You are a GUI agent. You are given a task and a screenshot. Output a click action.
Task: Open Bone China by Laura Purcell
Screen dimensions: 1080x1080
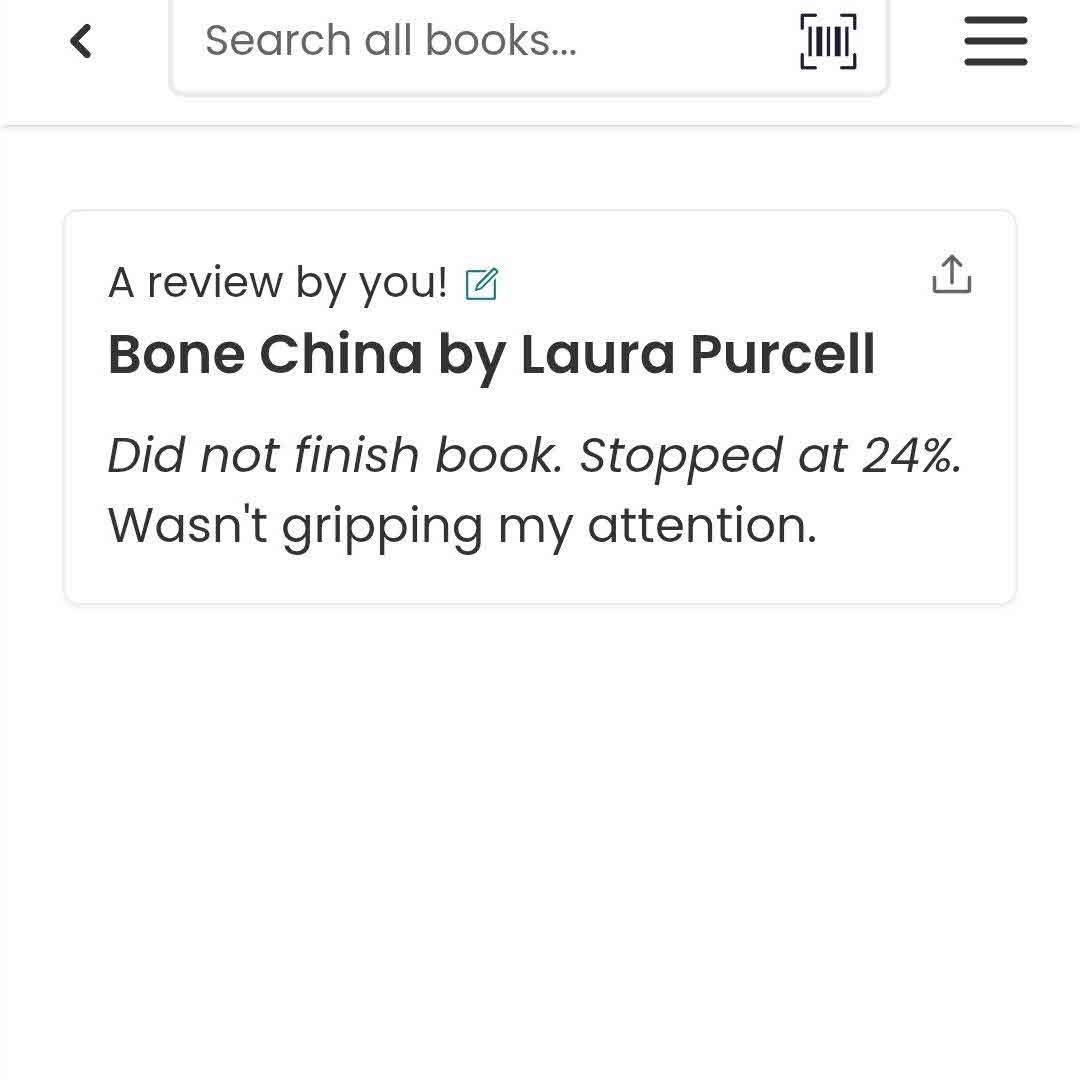(x=491, y=355)
